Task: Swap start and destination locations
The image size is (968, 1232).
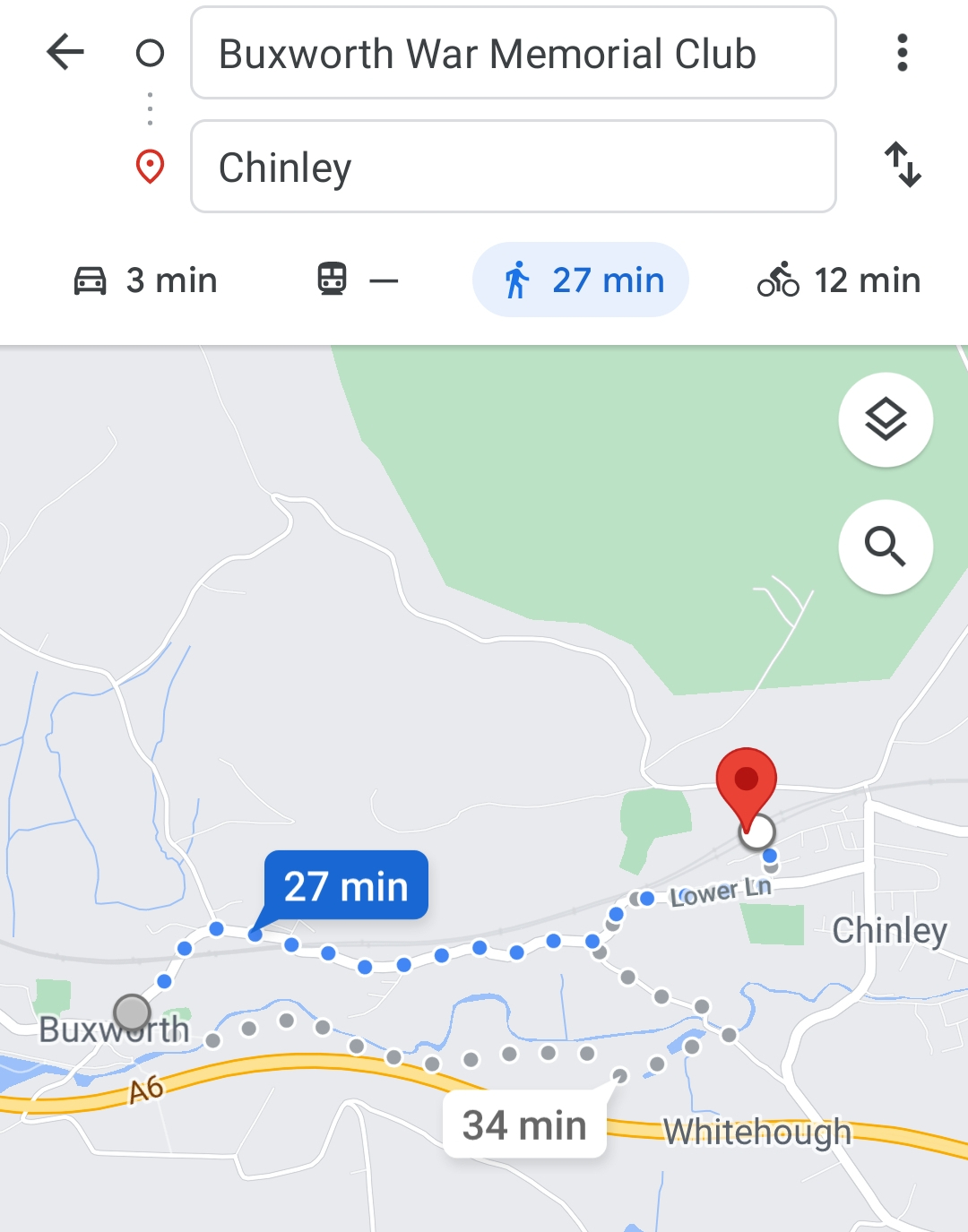Action: [902, 165]
